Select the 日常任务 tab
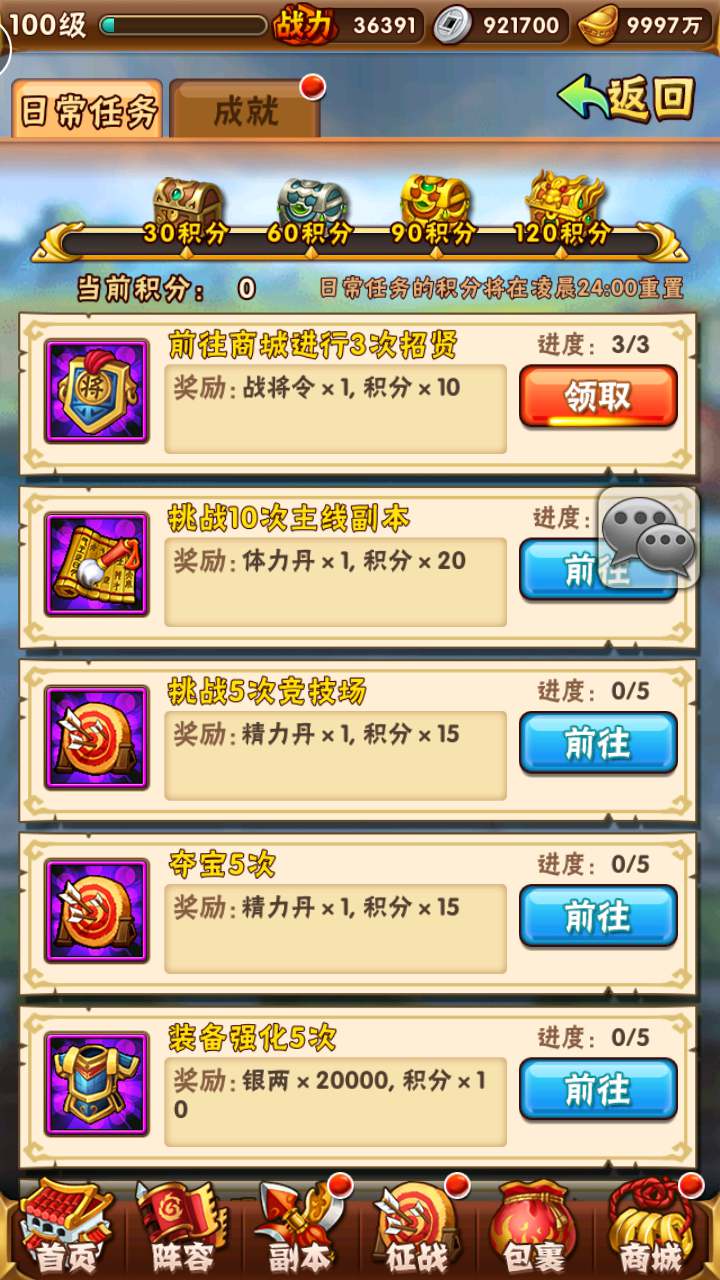The width and height of the screenshot is (720, 1280). pos(88,111)
